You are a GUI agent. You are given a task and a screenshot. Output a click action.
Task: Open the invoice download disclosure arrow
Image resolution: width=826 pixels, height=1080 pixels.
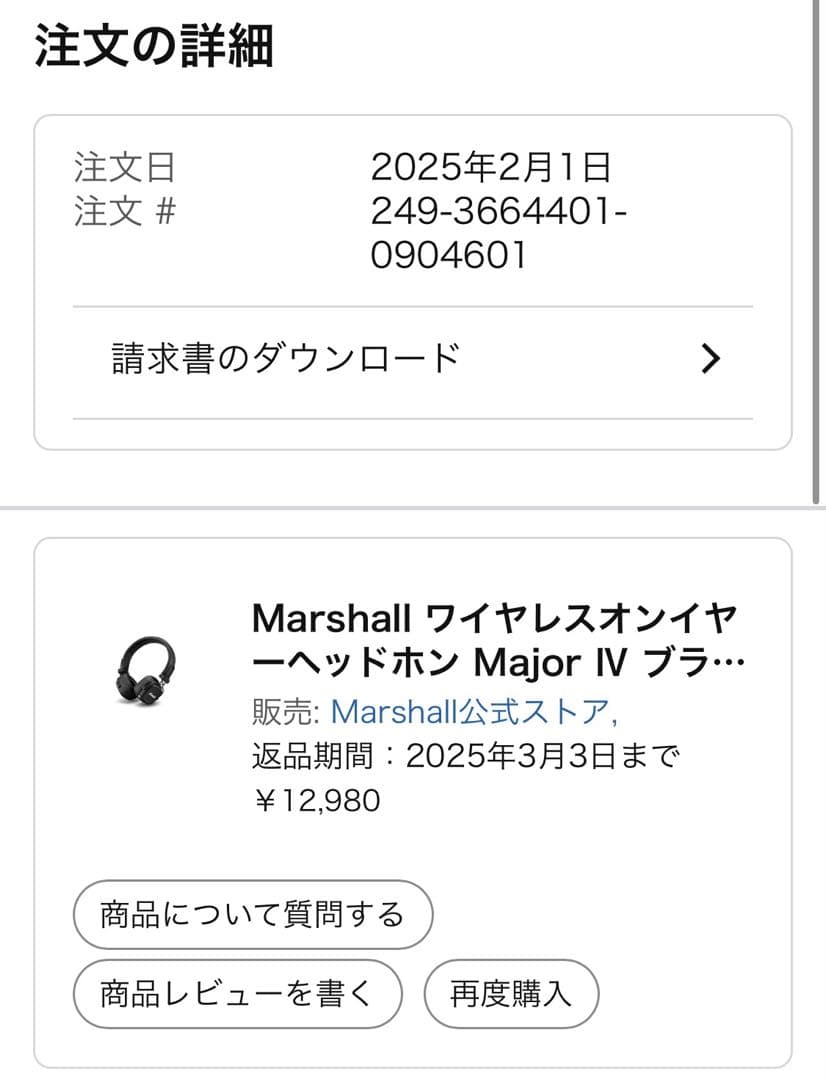pyautogui.click(x=711, y=357)
